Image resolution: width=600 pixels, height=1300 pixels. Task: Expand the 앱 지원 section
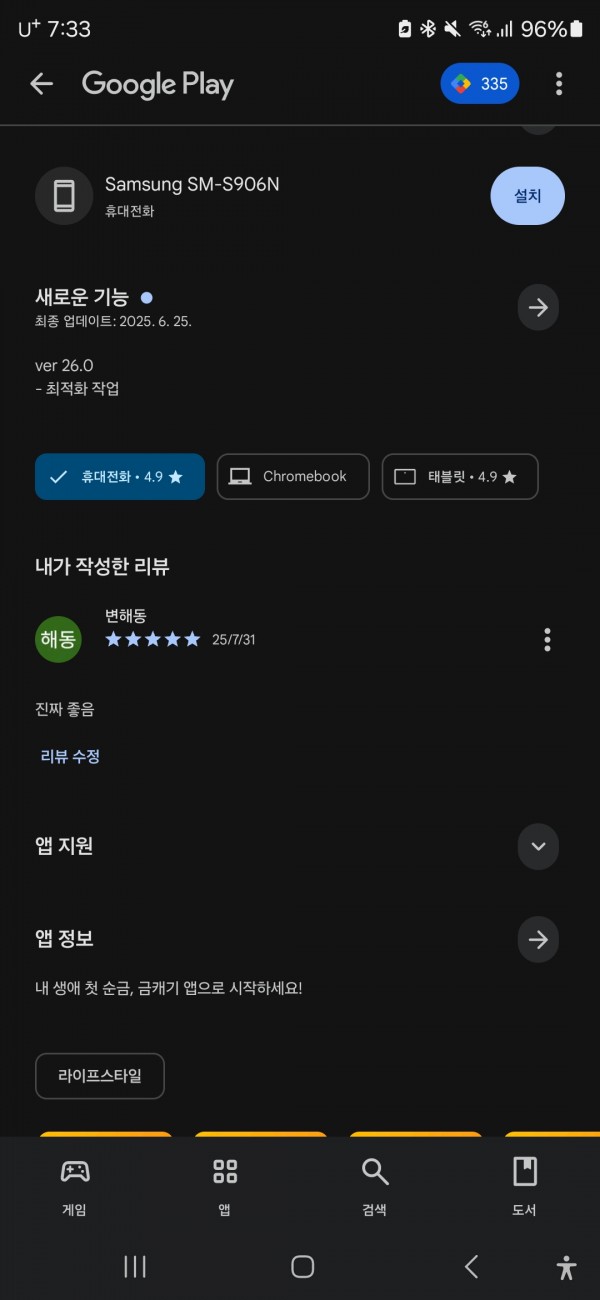tap(538, 847)
